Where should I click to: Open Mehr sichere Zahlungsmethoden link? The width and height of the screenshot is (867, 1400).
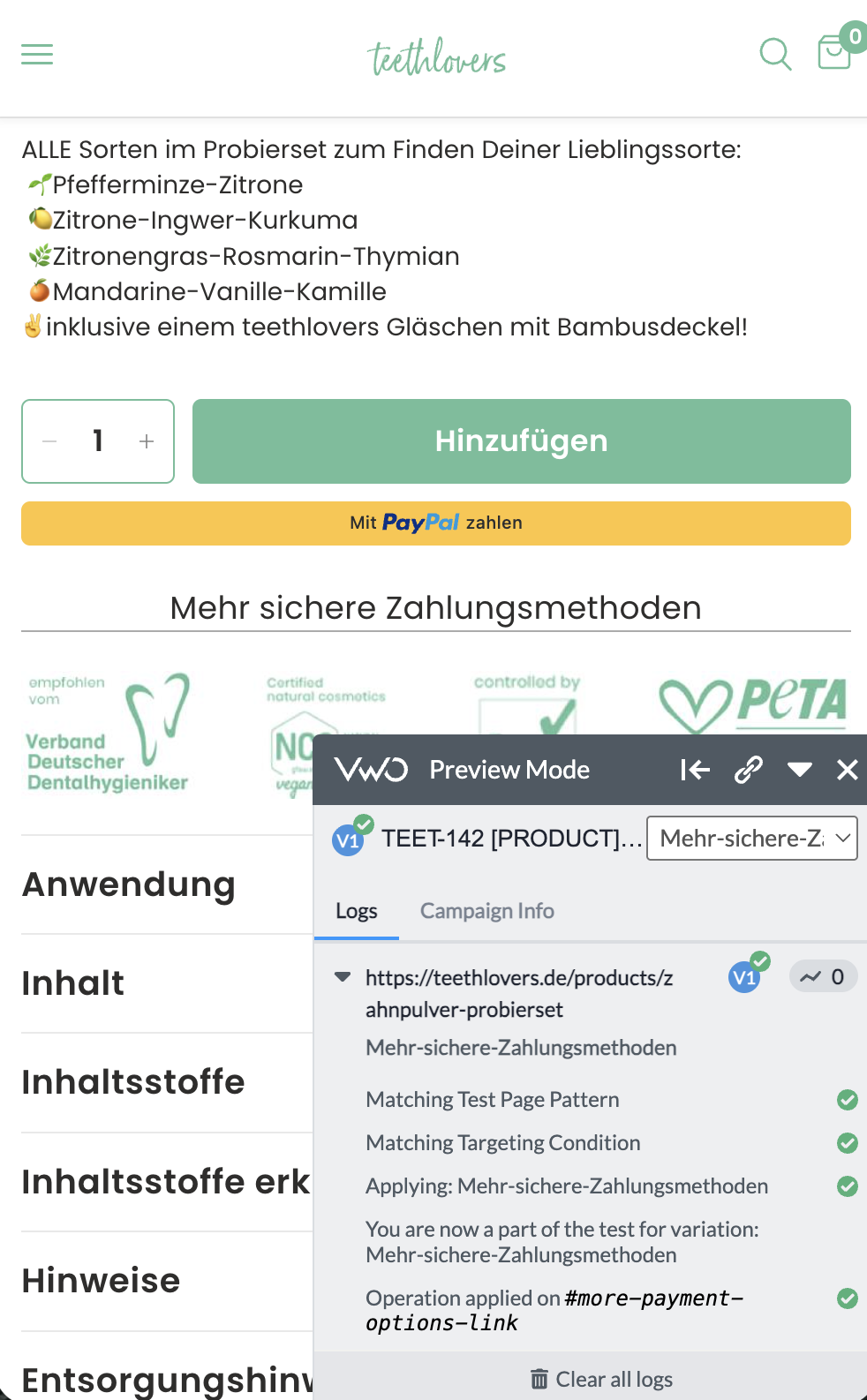[x=436, y=608]
